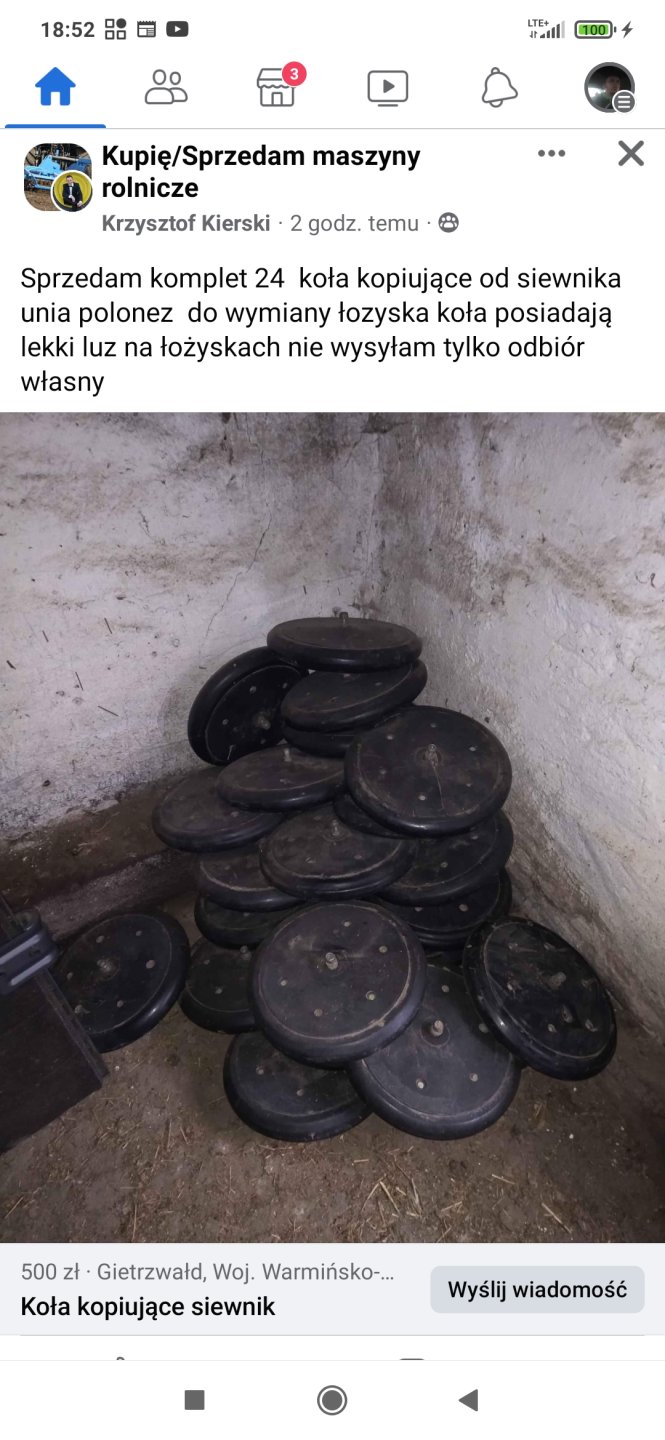
Task: Open the Koła kopiujące siewnik listing
Action: (148, 1306)
